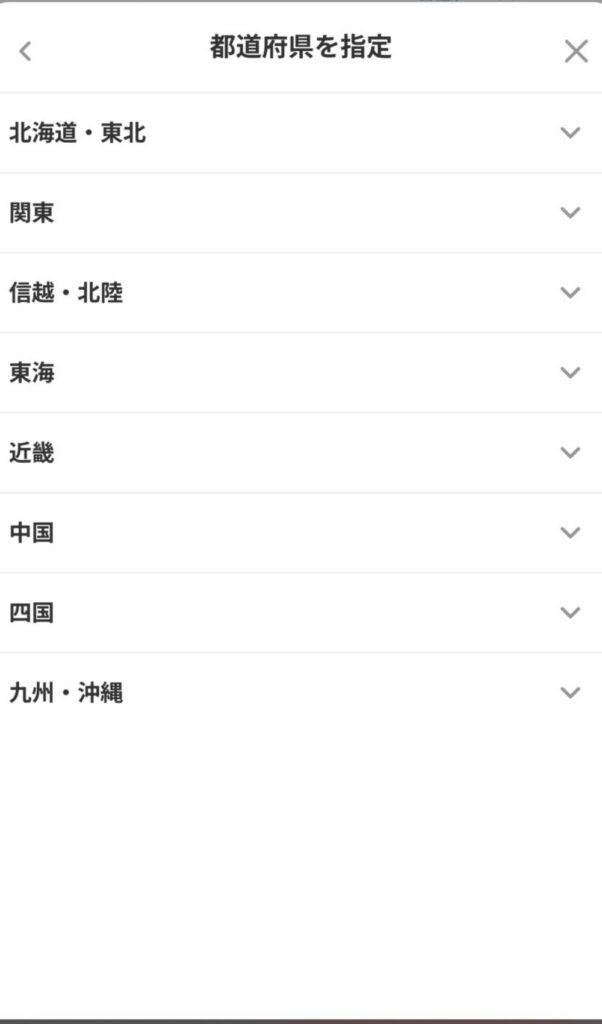This screenshot has height=1024, width=602.
Task: Close the prefecture selection screen
Action: pos(576,51)
